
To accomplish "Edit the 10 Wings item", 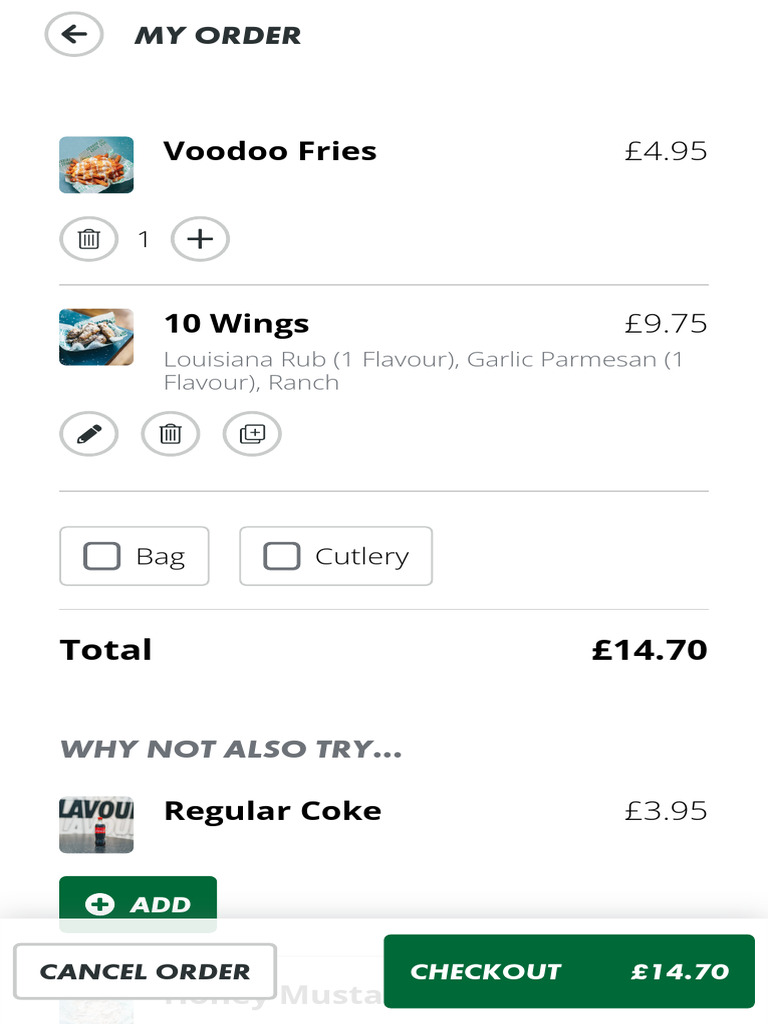I will pyautogui.click(x=89, y=434).
